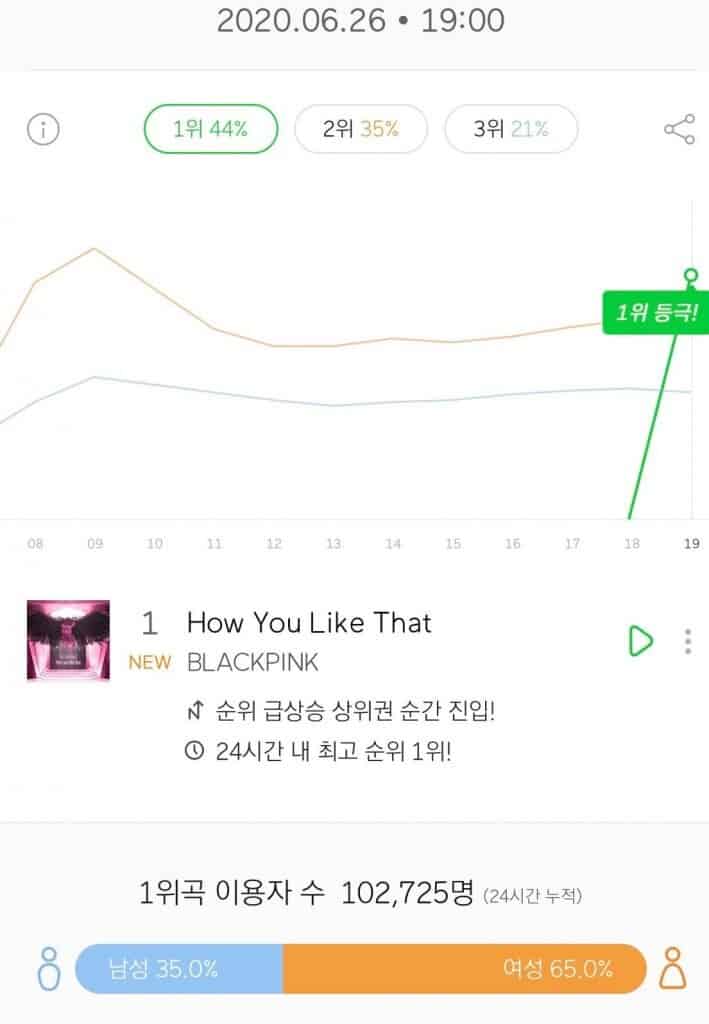Open the How You Like That album cover
Screen dimensions: 709x1024
[x=68, y=641]
